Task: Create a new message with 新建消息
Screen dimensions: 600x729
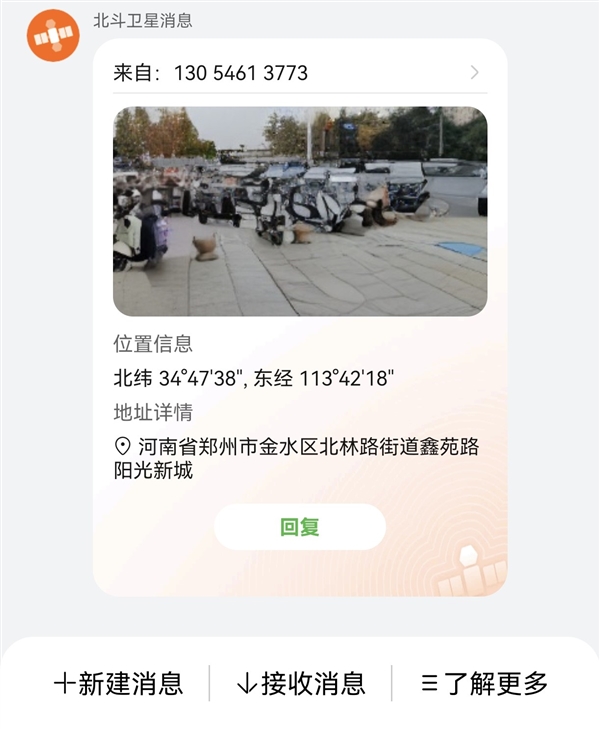Action: pyautogui.click(x=118, y=684)
